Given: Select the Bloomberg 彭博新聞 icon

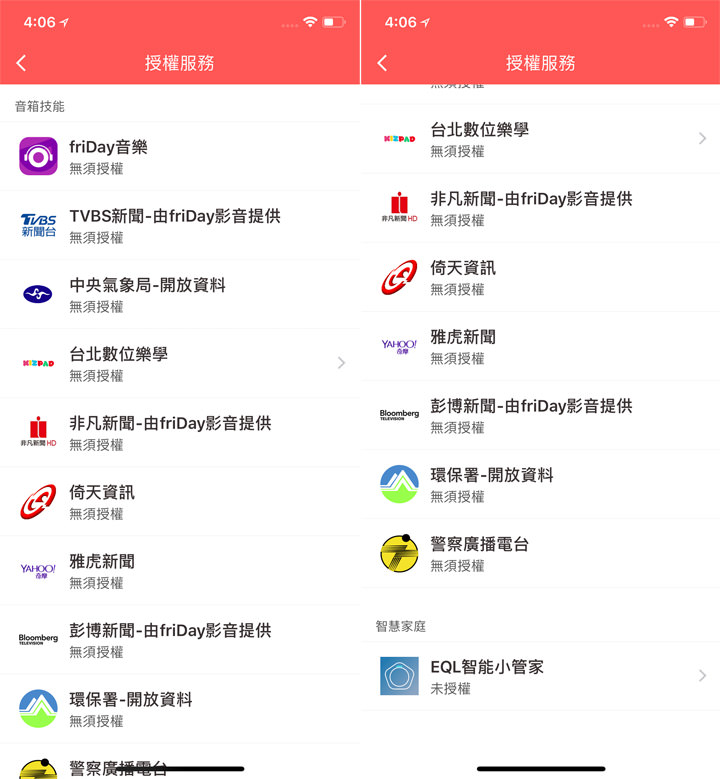Looking at the screenshot, I should (x=37, y=640).
